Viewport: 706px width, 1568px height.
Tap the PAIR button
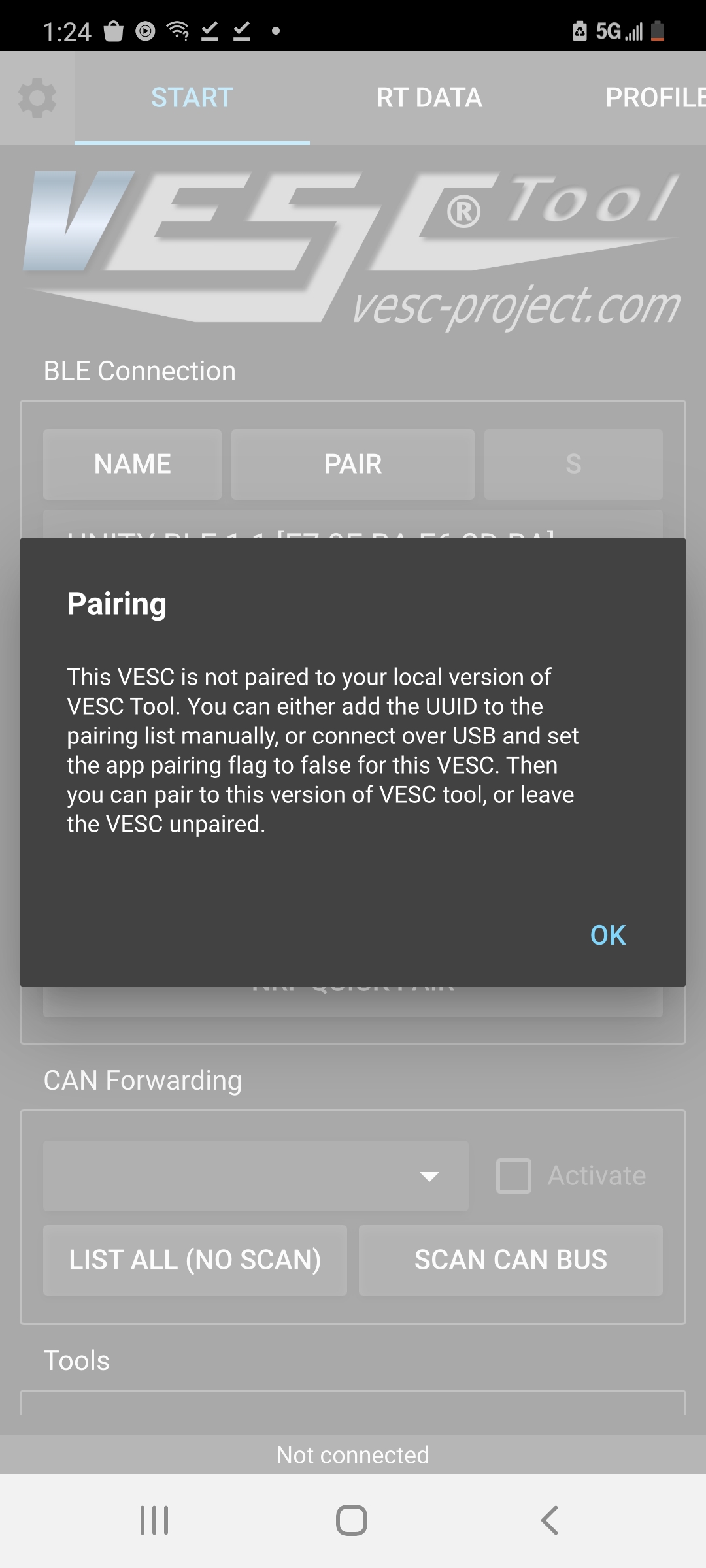[353, 465]
